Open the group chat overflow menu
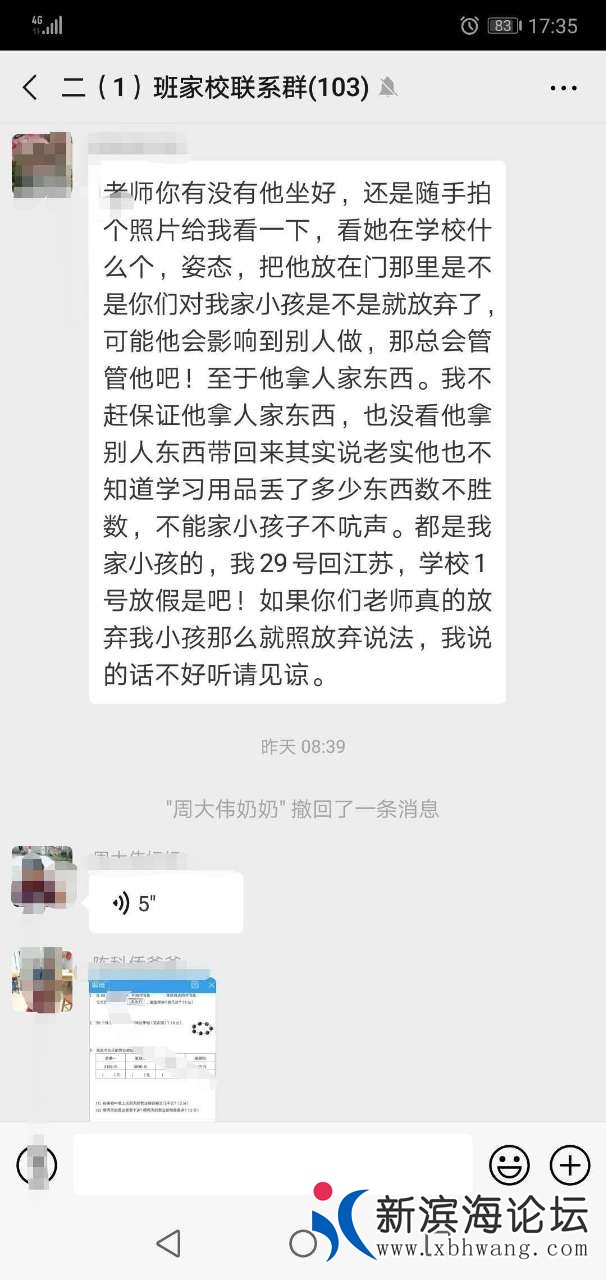606x1280 pixels. (x=563, y=88)
